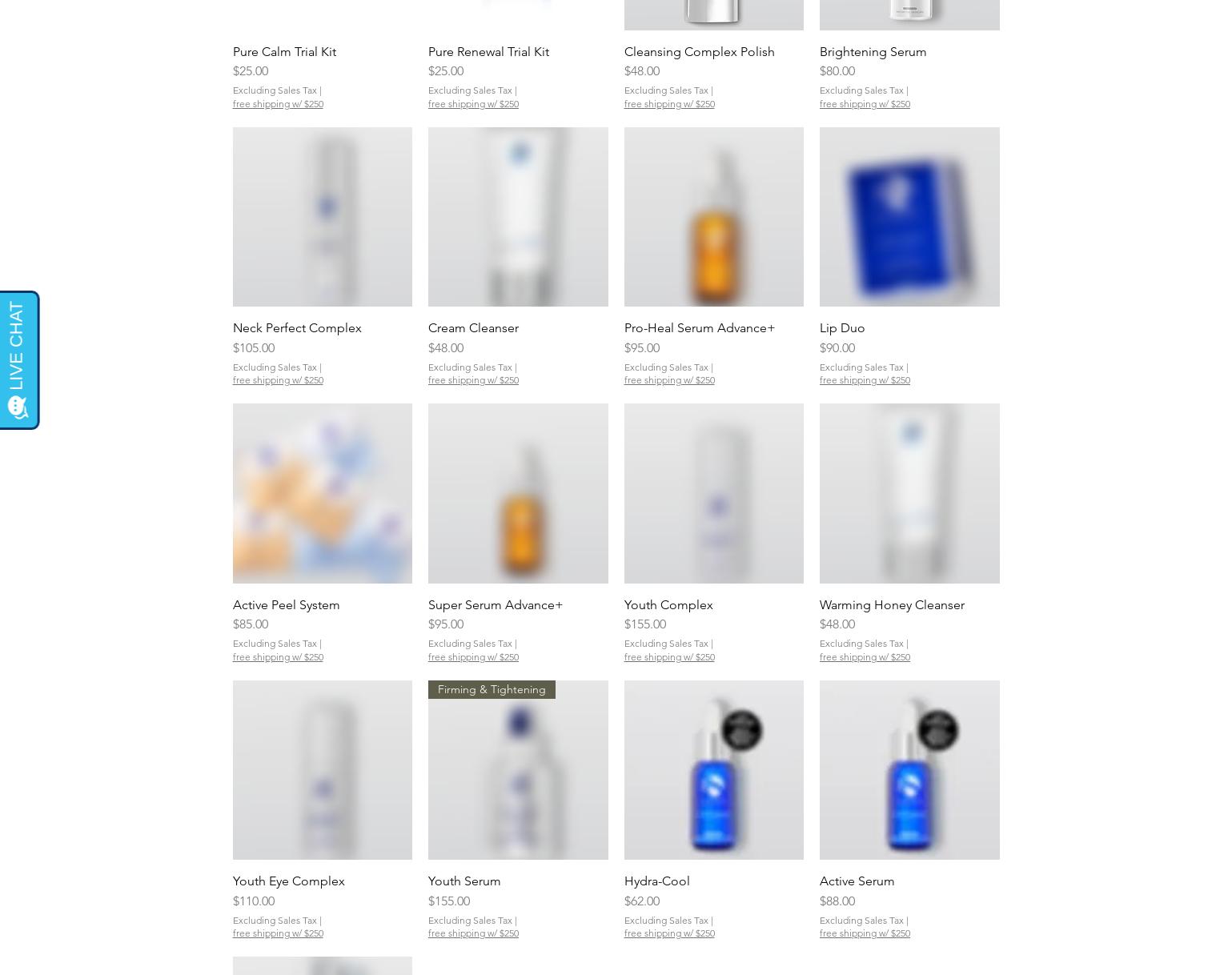Open Cleansing Complex Polish product title

(699, 51)
